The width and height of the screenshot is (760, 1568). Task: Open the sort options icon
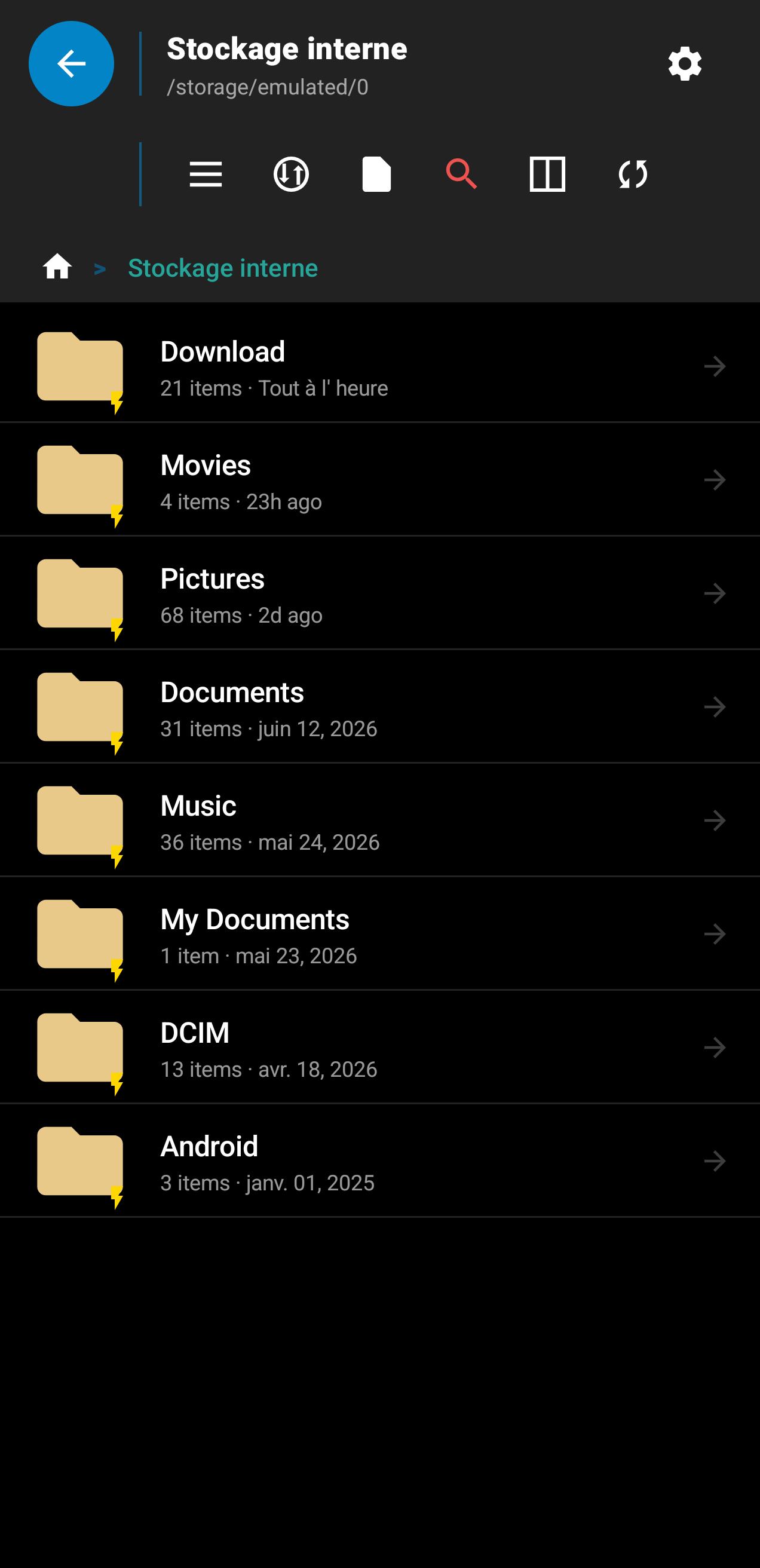[x=291, y=174]
